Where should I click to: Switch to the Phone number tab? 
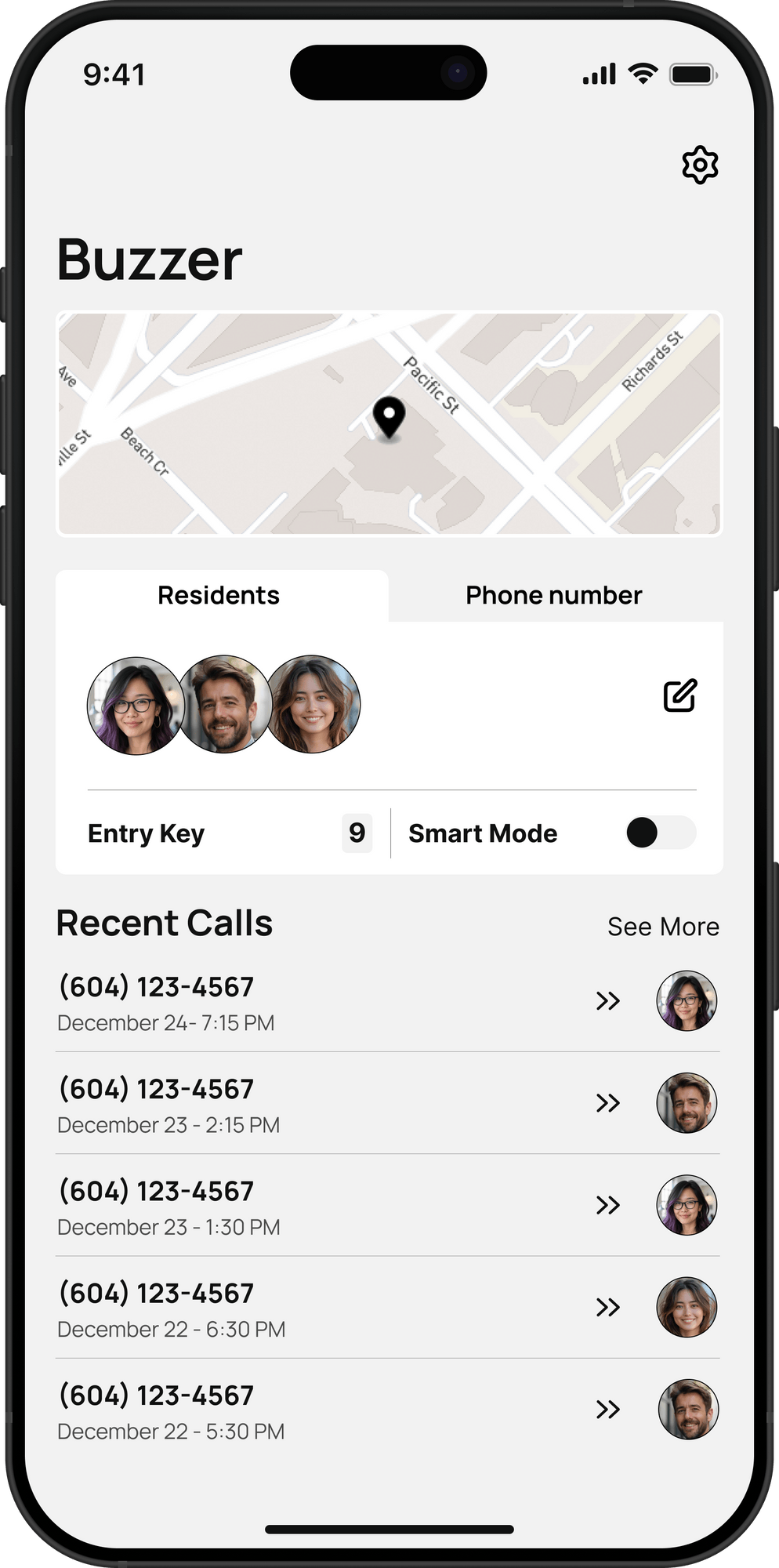click(553, 596)
